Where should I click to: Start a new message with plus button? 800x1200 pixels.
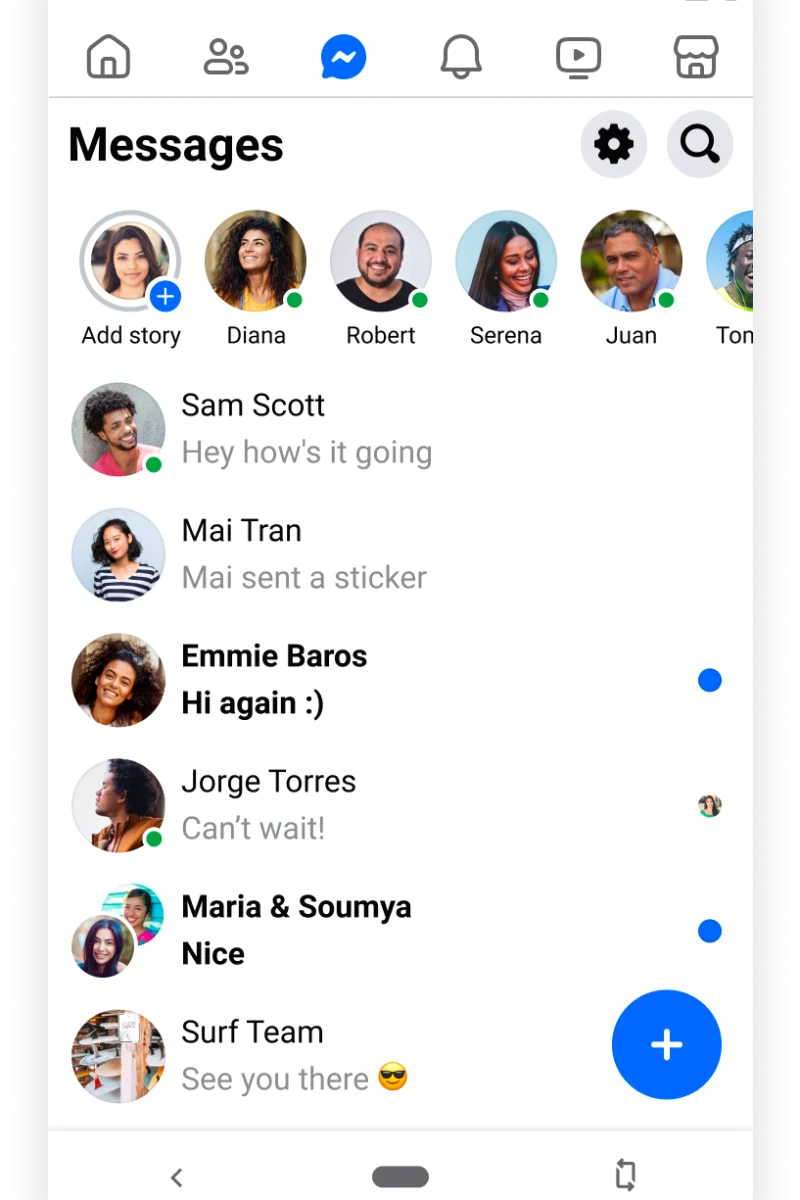(x=666, y=1045)
